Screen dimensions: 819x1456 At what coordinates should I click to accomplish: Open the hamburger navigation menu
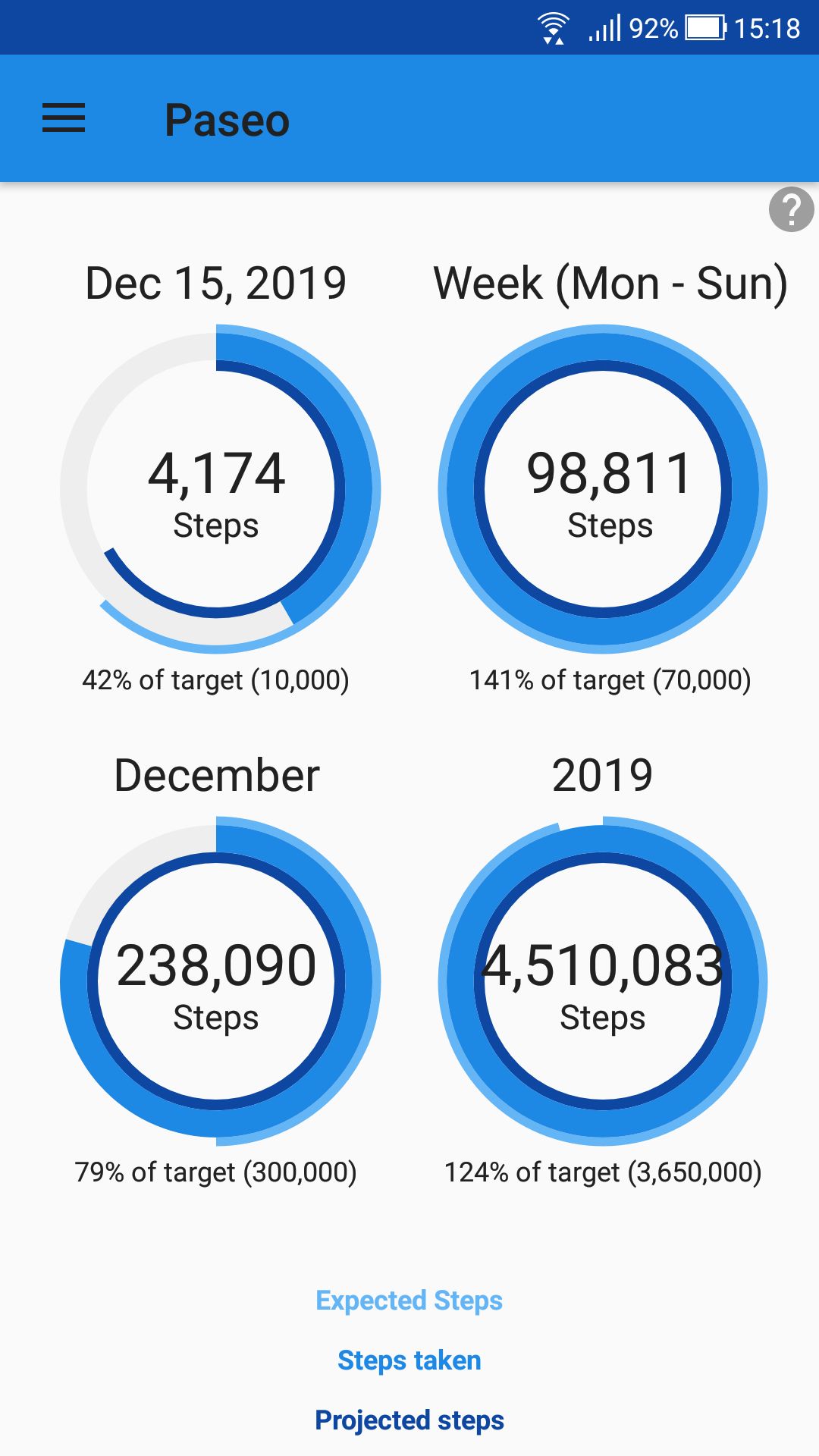pos(64,119)
